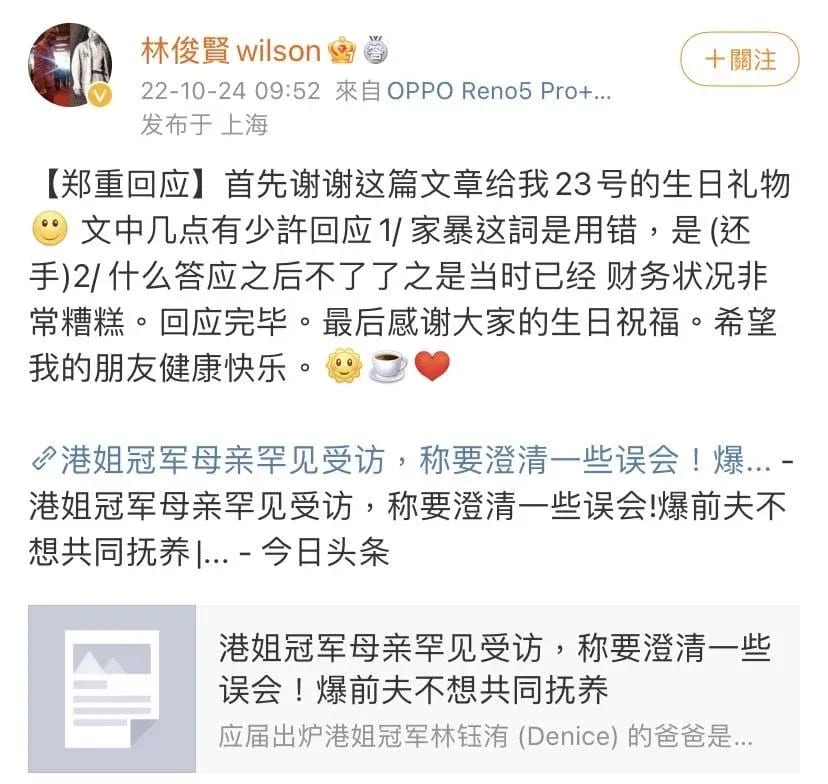Follow 林俊賢 wilson with the 關注 button
The height and width of the screenshot is (784, 828).
[x=739, y=59]
